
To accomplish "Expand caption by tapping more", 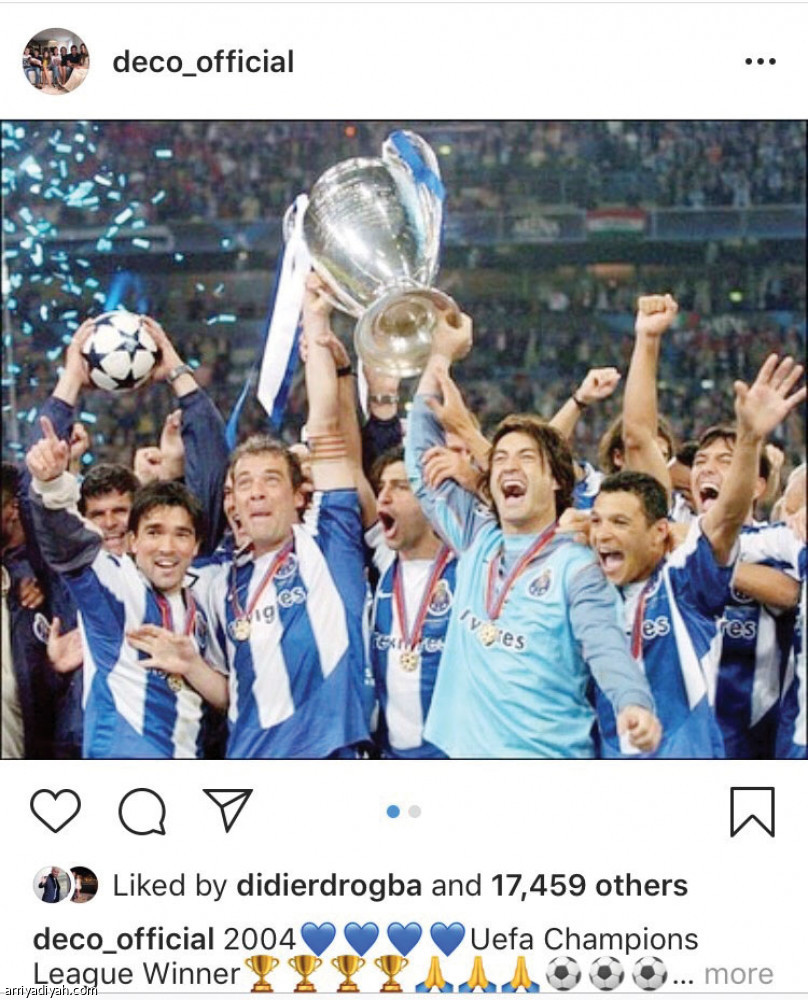I will (x=738, y=973).
